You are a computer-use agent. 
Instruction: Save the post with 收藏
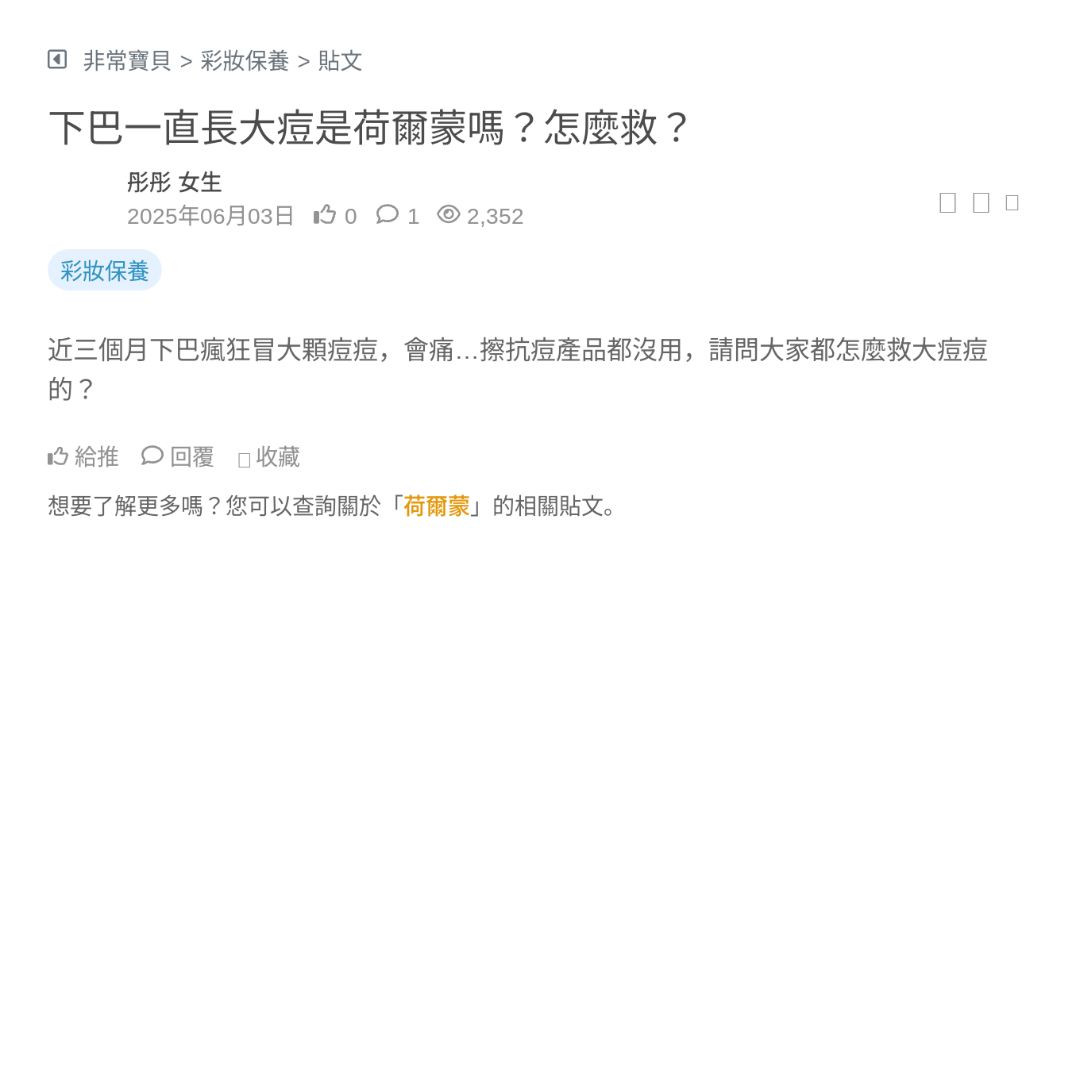point(269,457)
